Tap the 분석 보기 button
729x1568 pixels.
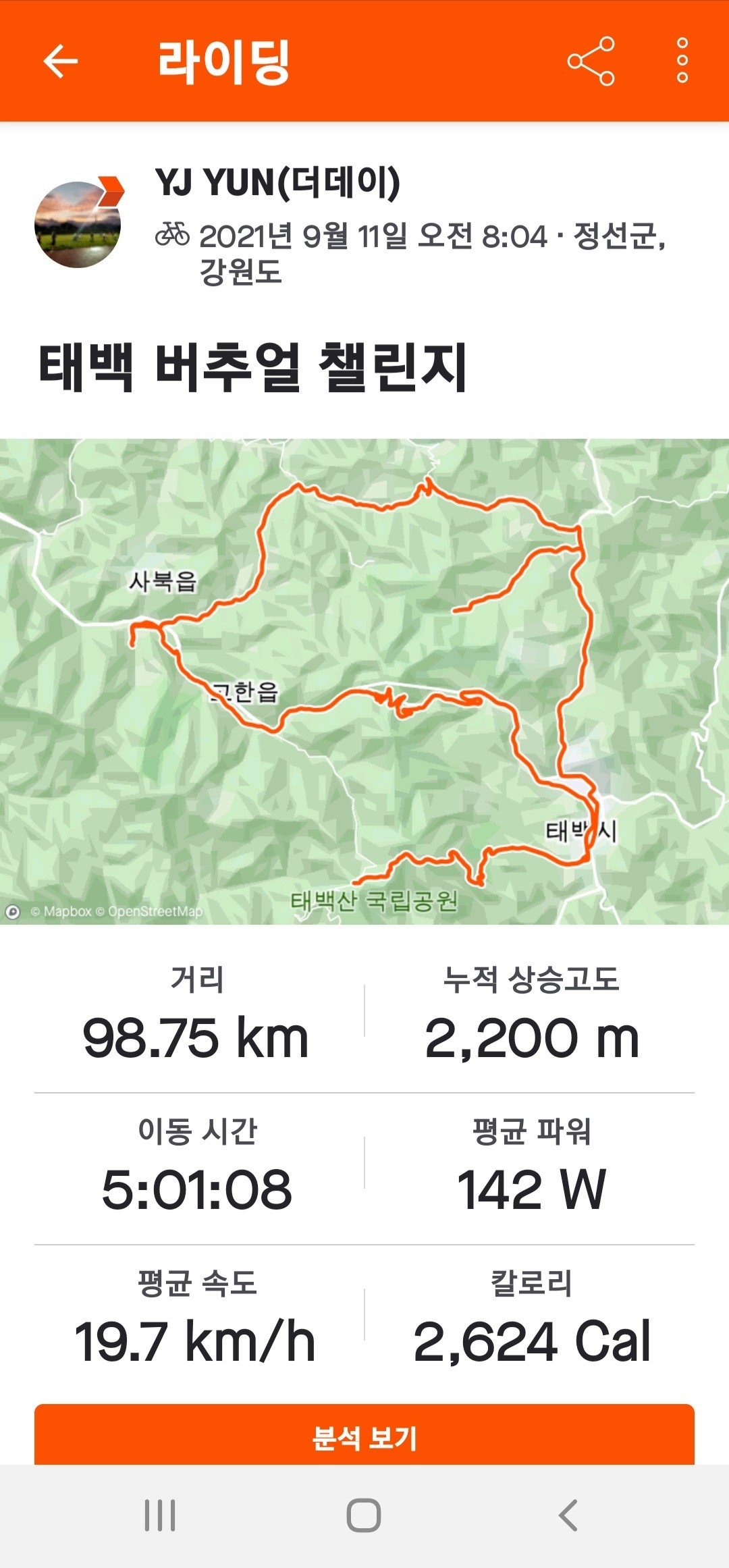pyautogui.click(x=364, y=1436)
